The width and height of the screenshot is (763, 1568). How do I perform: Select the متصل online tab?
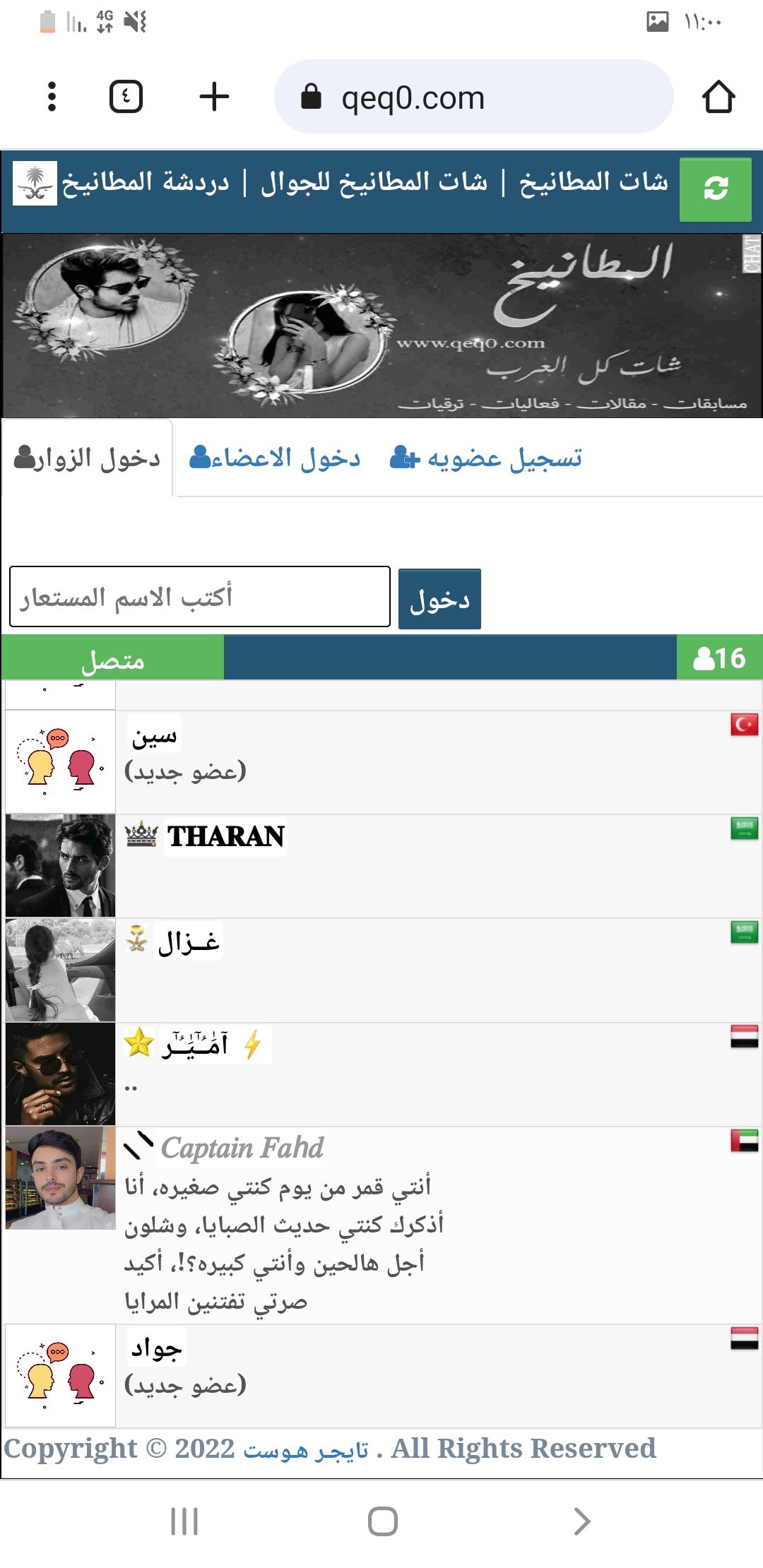tap(113, 658)
